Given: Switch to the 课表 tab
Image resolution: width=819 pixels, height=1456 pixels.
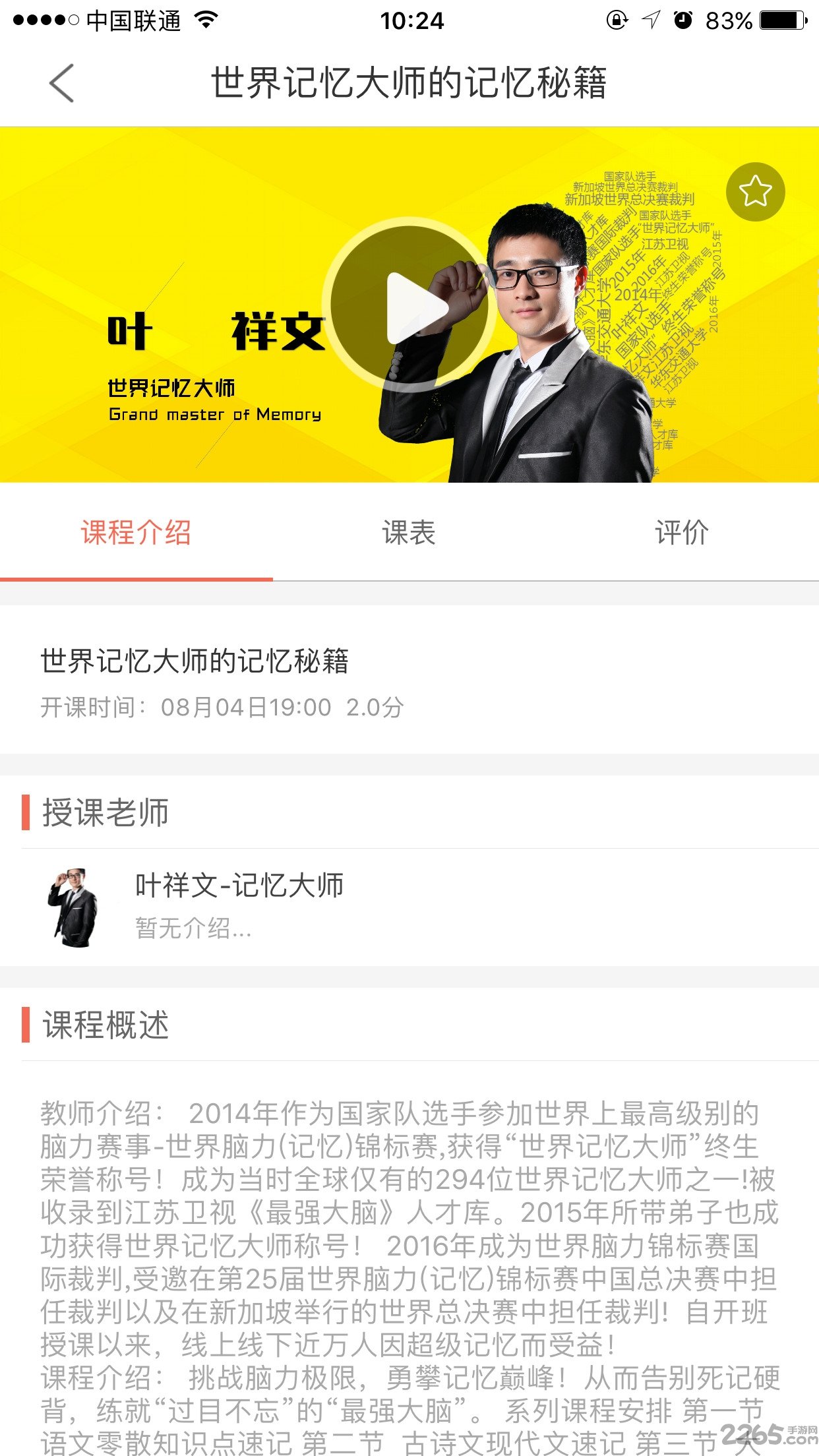Looking at the screenshot, I should pyautogui.click(x=409, y=533).
